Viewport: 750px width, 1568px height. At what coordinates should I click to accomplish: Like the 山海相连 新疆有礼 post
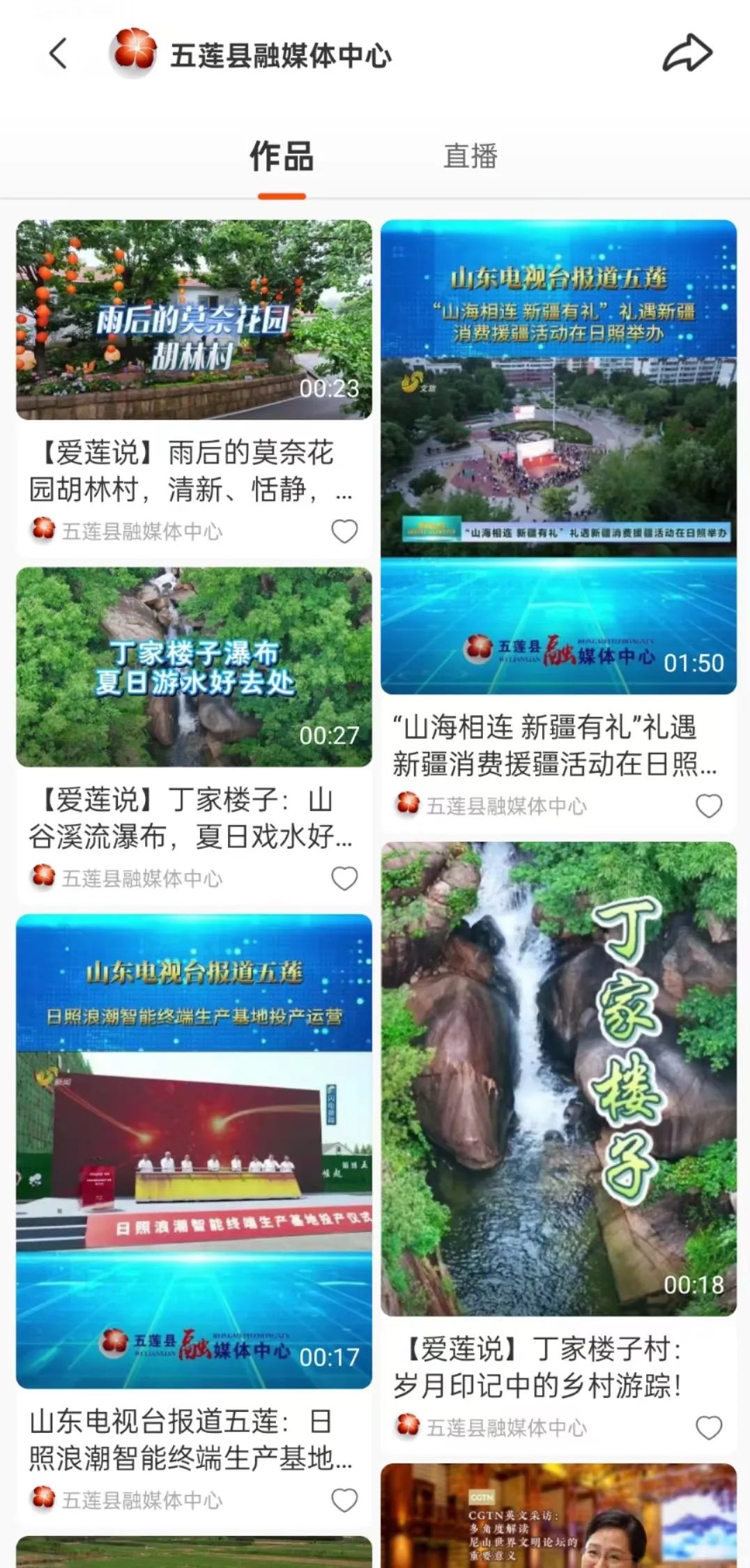[x=709, y=806]
